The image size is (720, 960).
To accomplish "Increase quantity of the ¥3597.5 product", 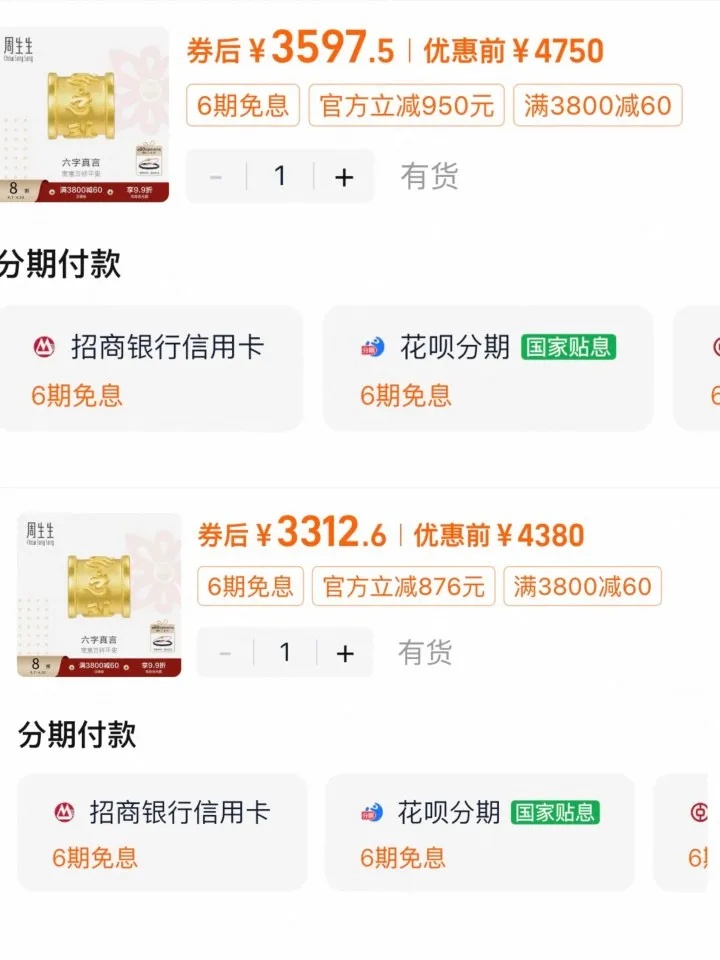I will tap(344, 176).
